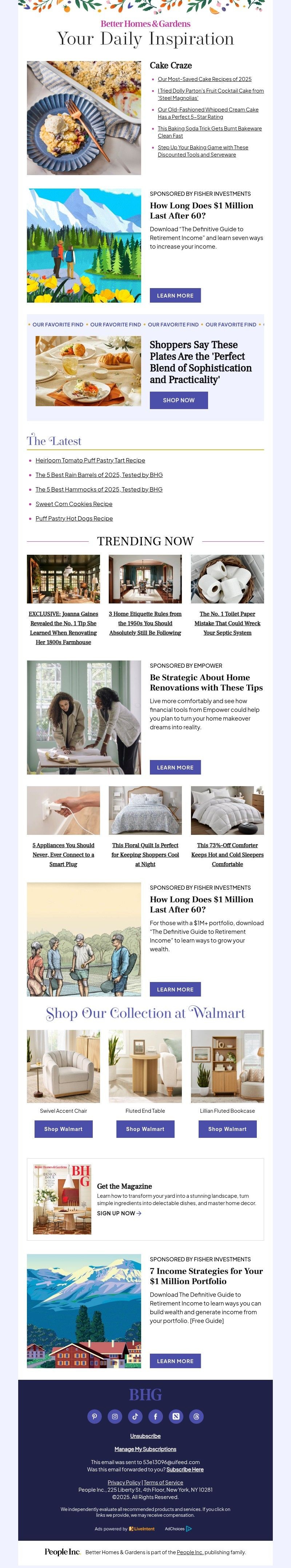Tap Sign Up Now for the magazine
This screenshot has width=291, height=1568.
pos(118,1213)
